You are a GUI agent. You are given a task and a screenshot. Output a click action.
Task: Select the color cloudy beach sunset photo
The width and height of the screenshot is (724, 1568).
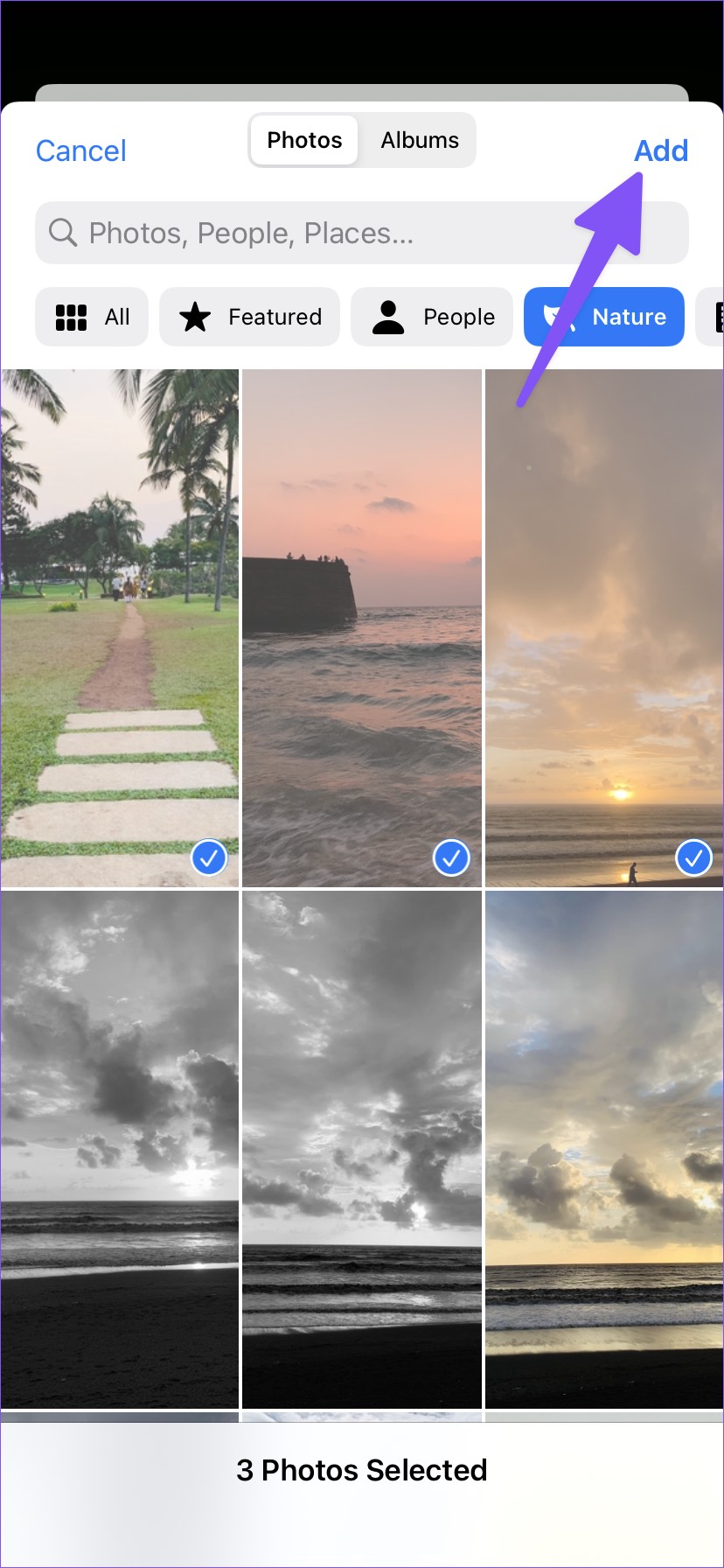(x=604, y=1149)
